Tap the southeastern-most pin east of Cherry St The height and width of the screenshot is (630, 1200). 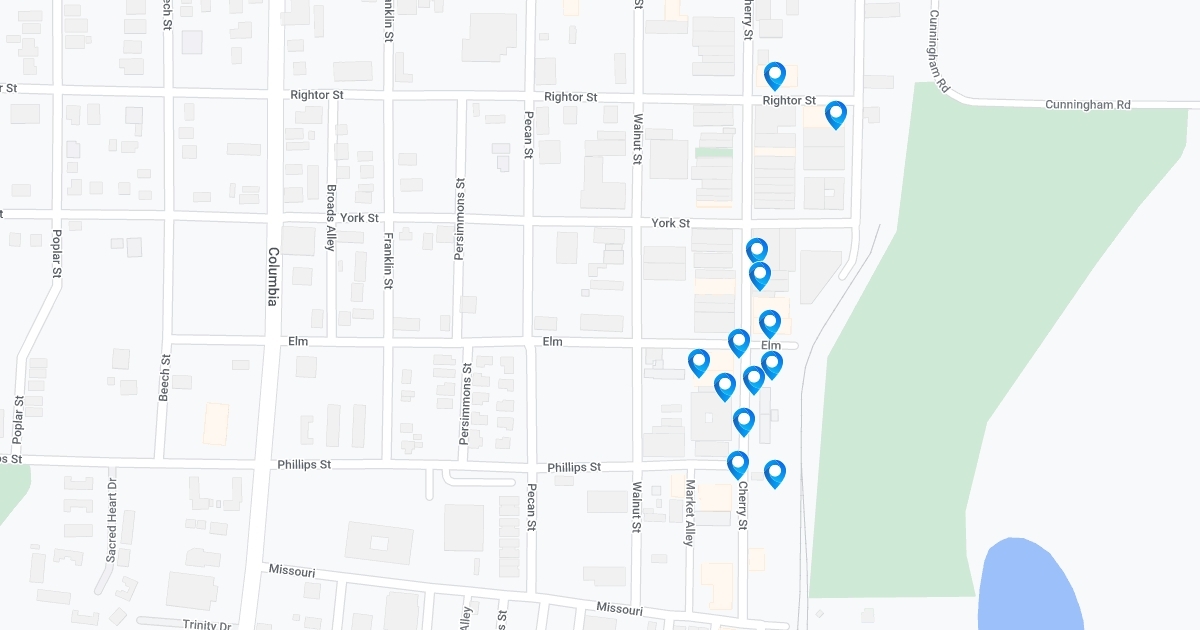(775, 473)
